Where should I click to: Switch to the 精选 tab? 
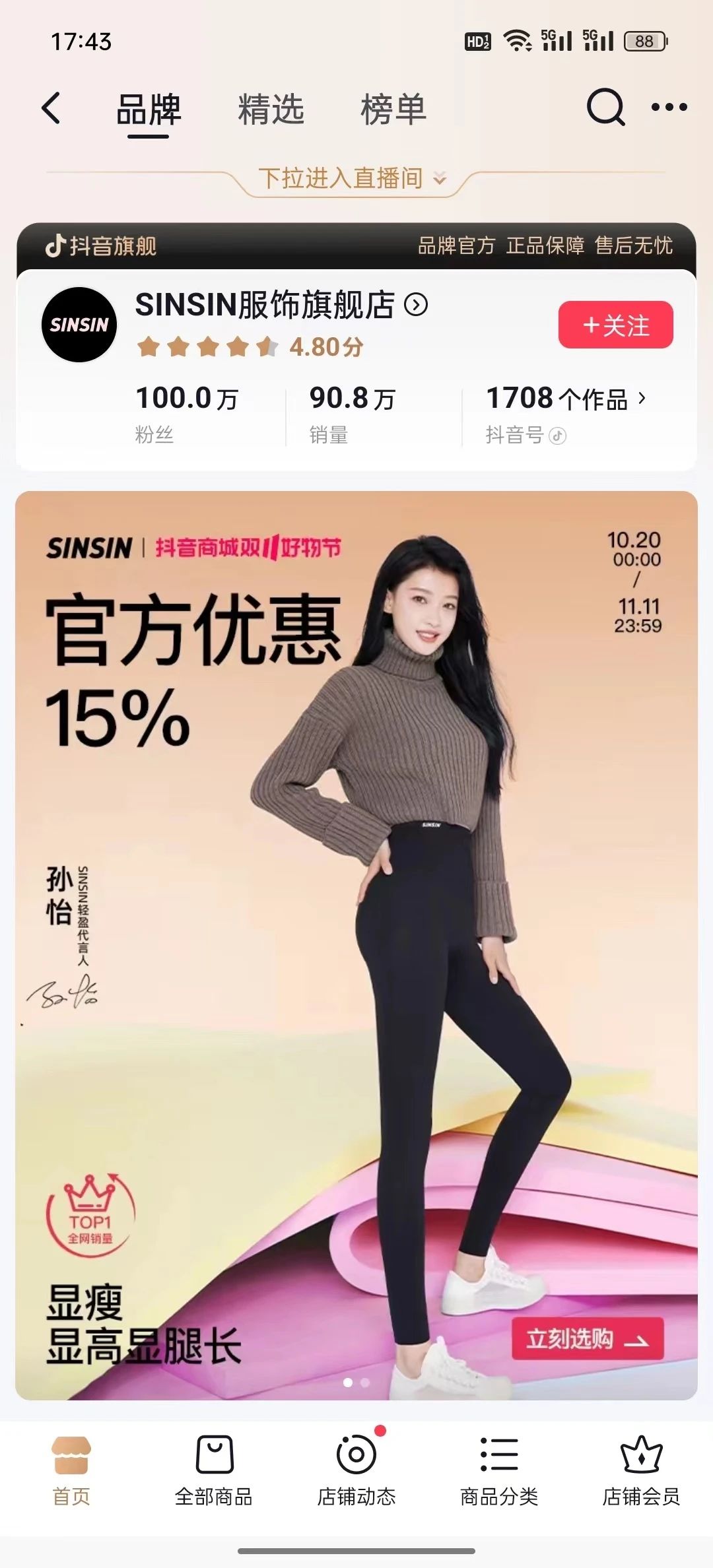click(271, 110)
